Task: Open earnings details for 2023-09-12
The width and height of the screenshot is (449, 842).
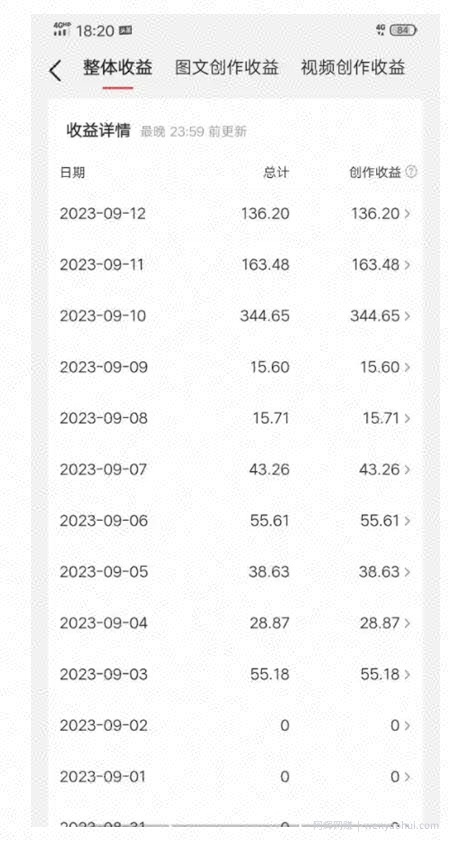Action: coord(235,214)
